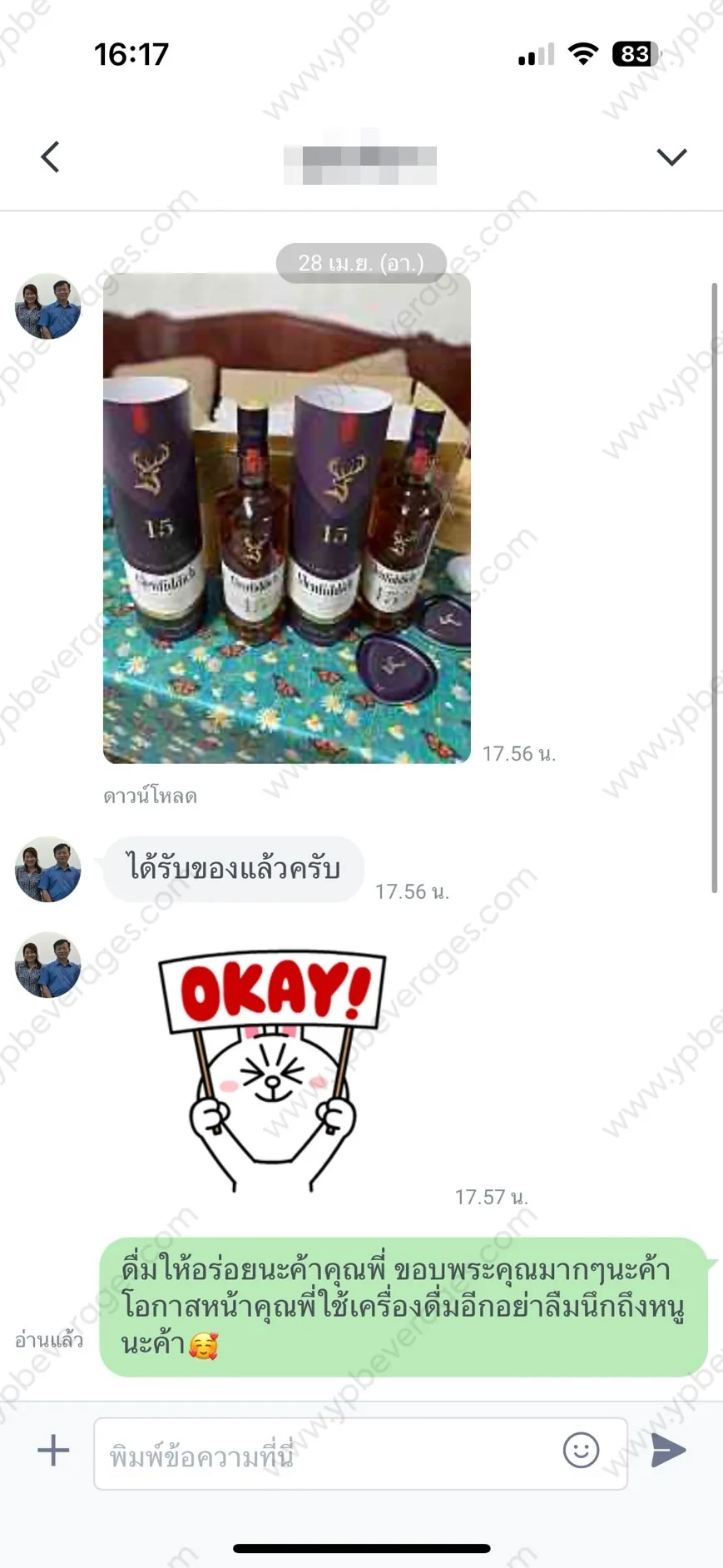Go back using the top-left arrow

coord(51,156)
